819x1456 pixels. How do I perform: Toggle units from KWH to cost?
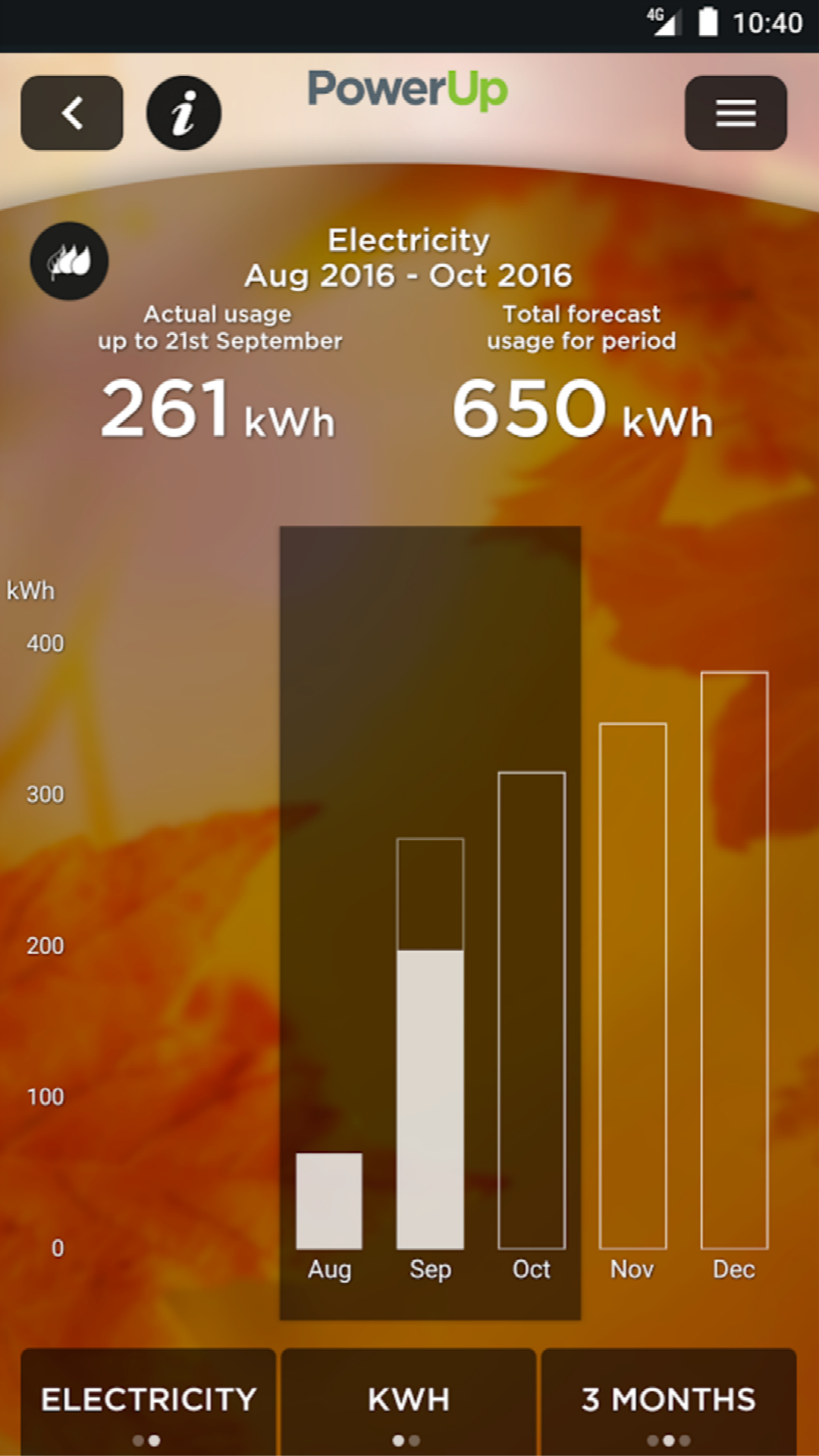coord(408,1399)
